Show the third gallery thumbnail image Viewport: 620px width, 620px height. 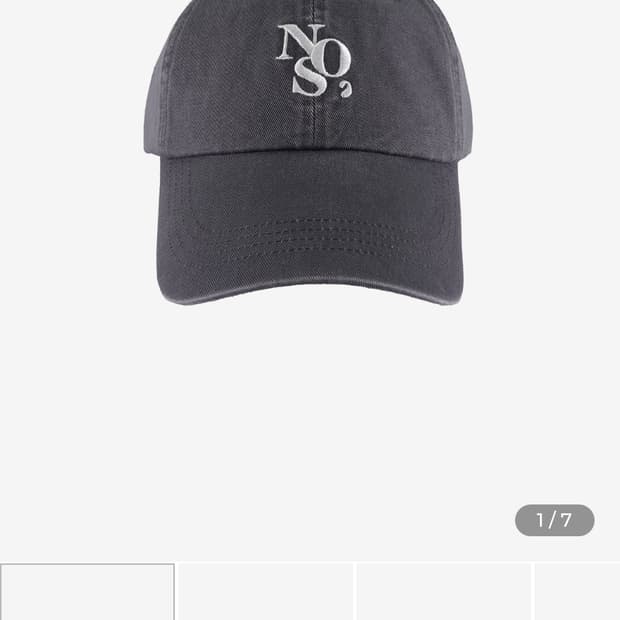coord(443,593)
